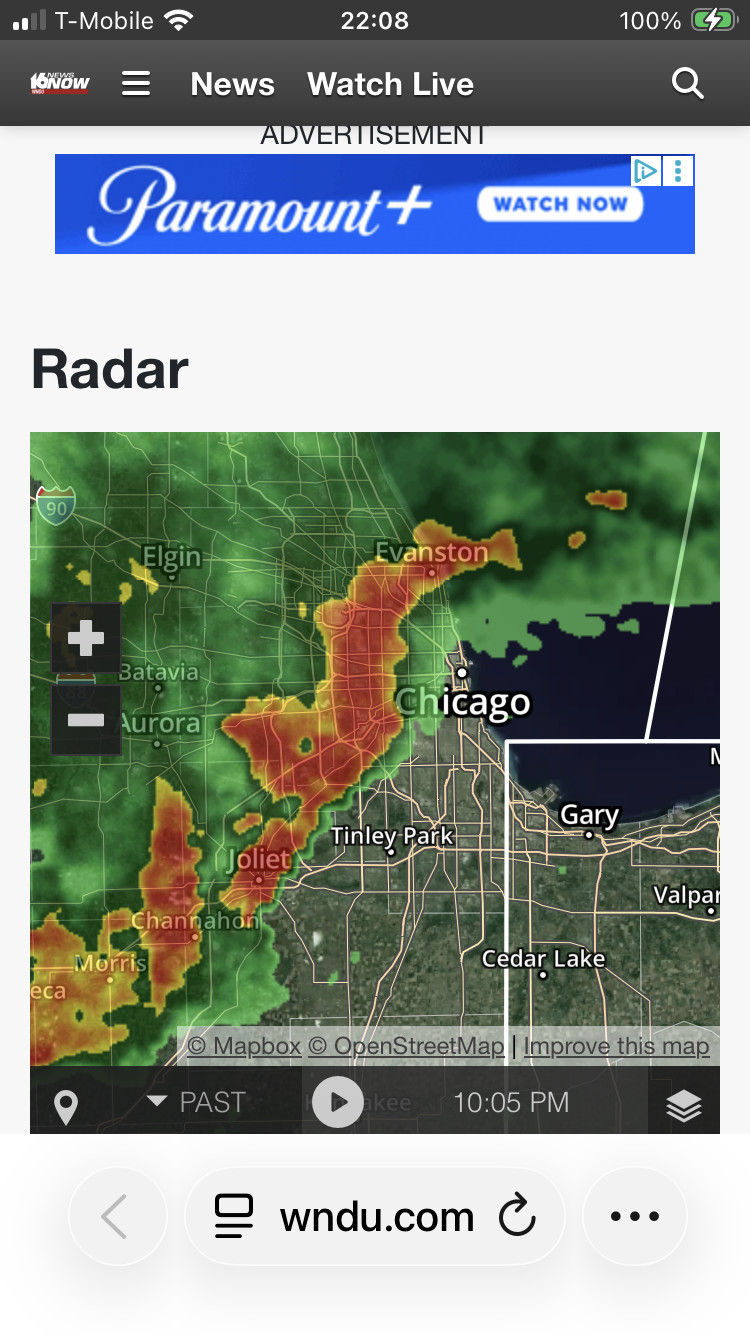This screenshot has width=750, height=1334.
Task: Tap the WNDU 16 News Now logo
Action: 60,84
